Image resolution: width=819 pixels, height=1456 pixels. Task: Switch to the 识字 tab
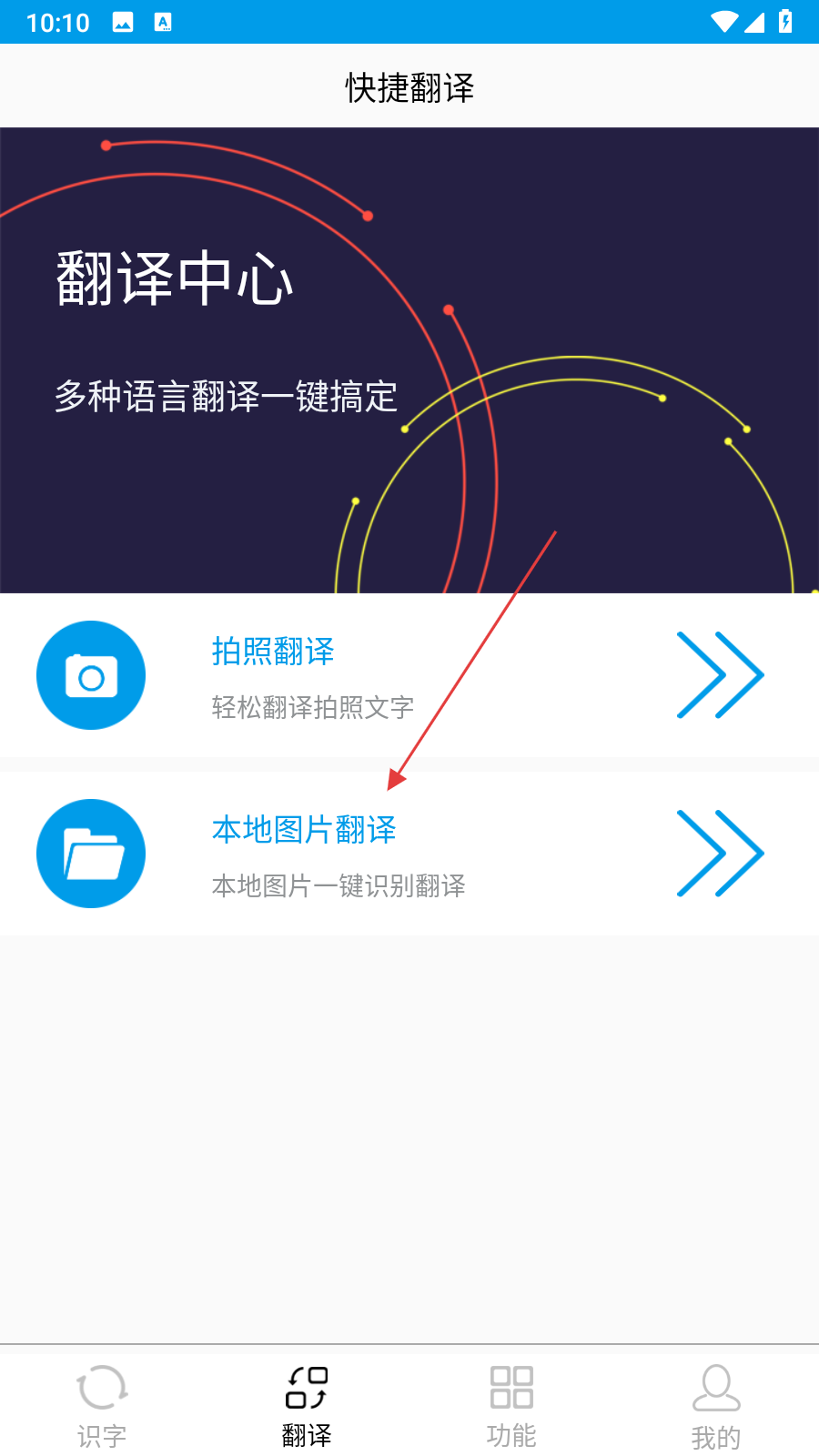point(102,1406)
